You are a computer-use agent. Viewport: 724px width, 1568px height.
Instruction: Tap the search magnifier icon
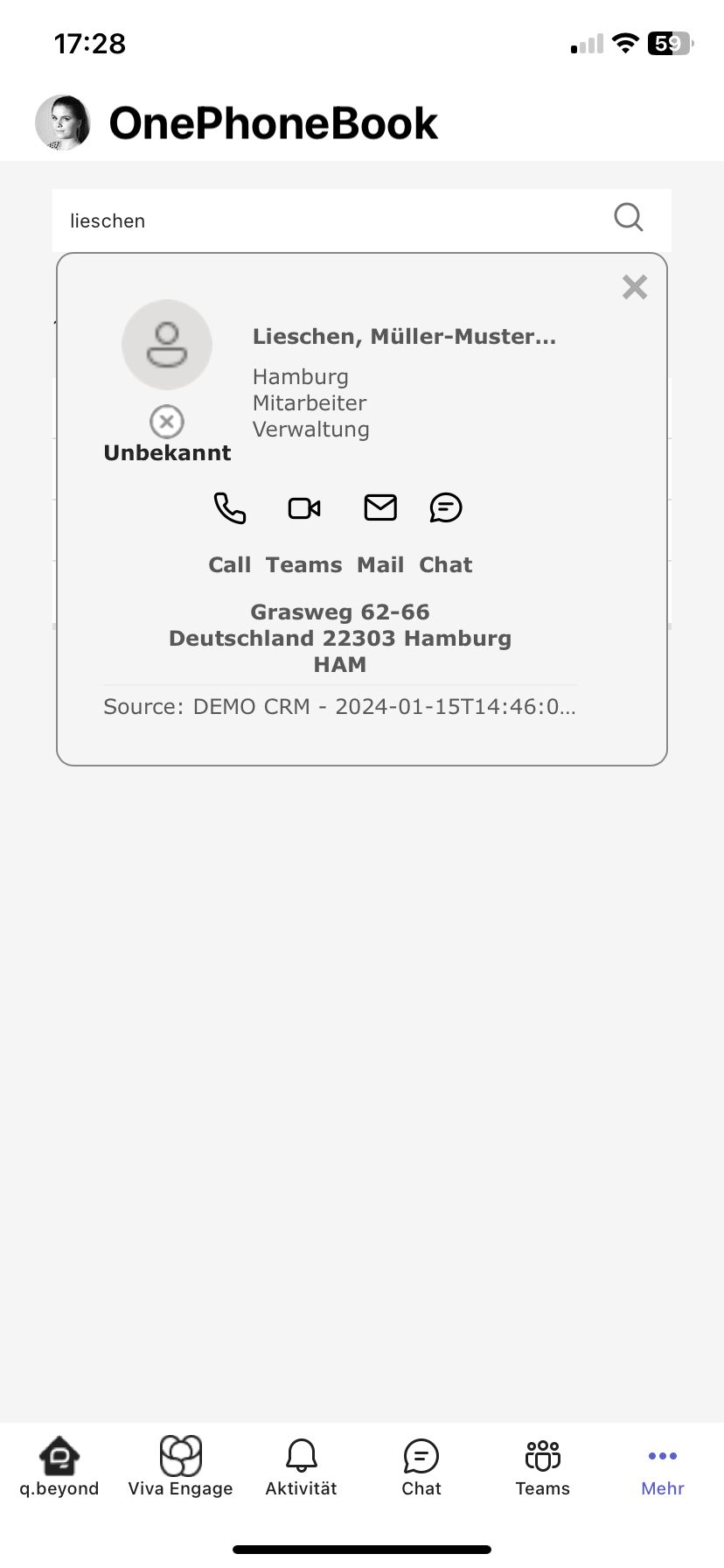(x=629, y=217)
